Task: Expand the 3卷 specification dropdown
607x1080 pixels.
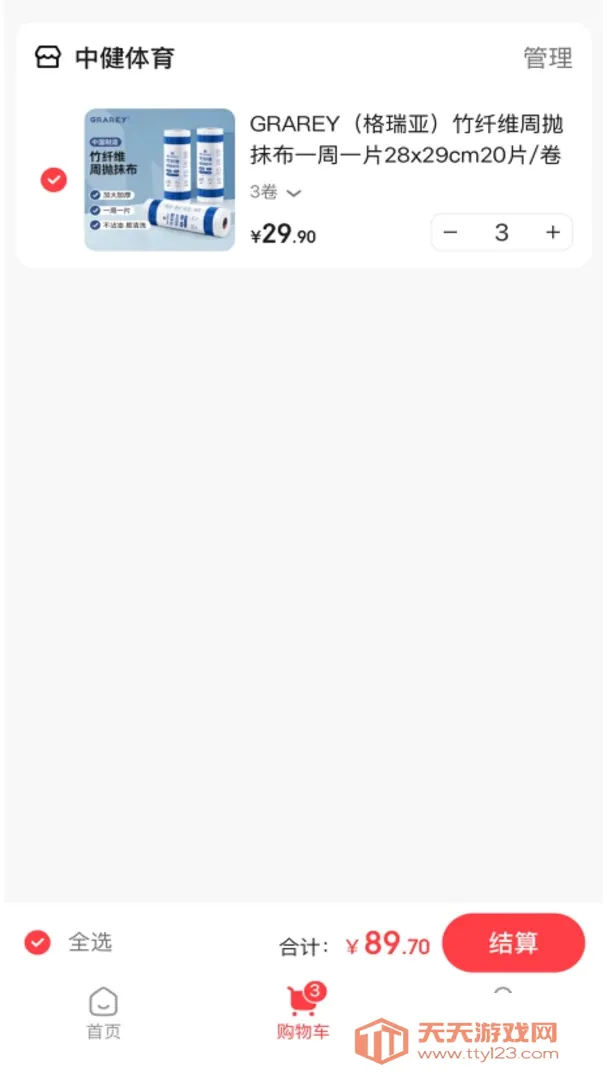Action: click(275, 192)
